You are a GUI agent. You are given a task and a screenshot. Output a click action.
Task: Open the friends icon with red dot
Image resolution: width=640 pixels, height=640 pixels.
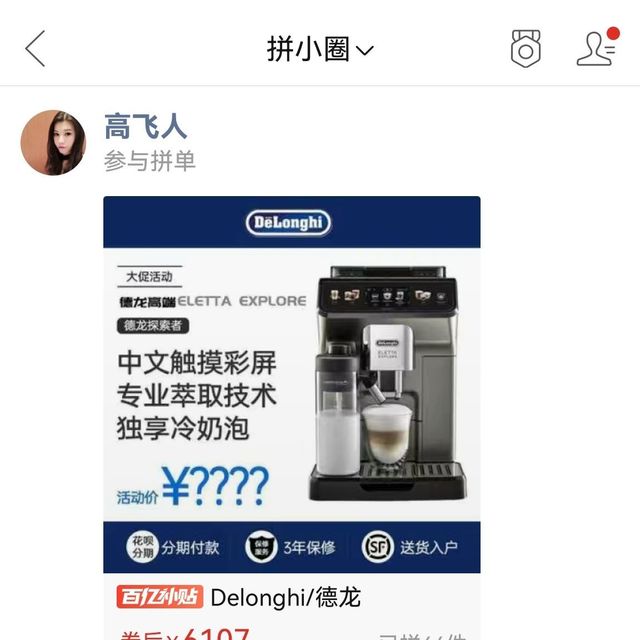tap(597, 47)
